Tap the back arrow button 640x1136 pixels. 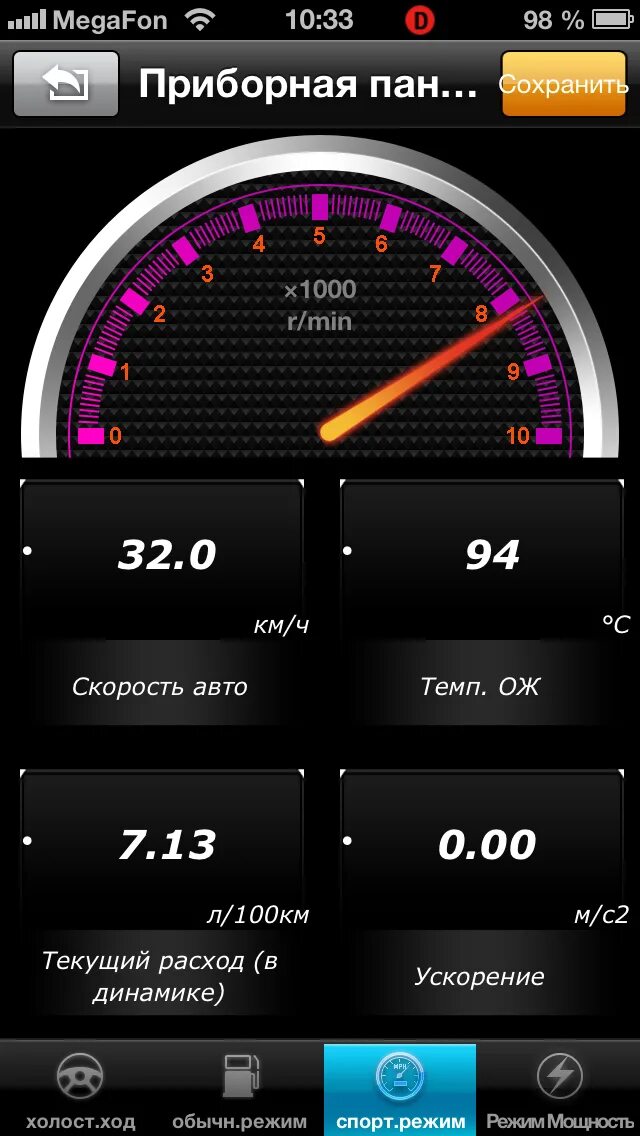click(66, 85)
